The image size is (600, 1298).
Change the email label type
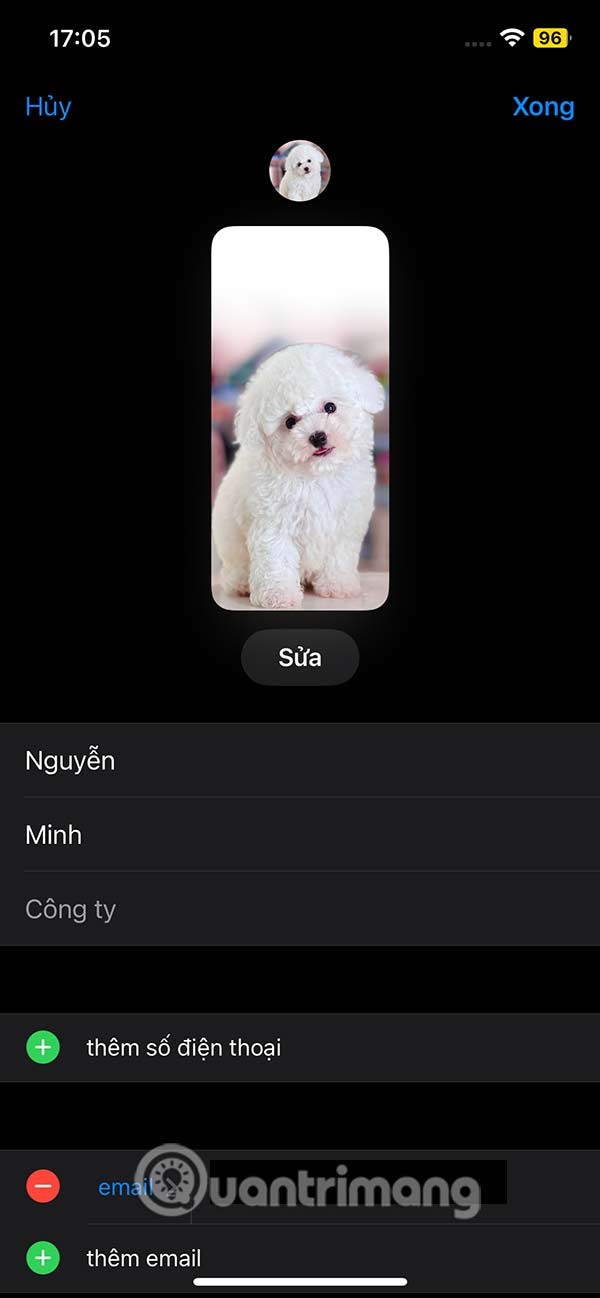(x=125, y=1187)
